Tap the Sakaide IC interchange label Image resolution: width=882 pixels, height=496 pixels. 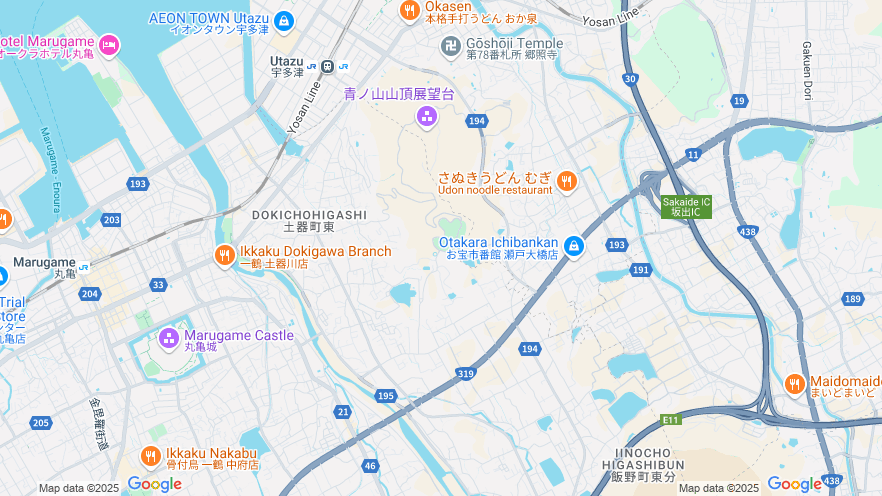pos(686,206)
